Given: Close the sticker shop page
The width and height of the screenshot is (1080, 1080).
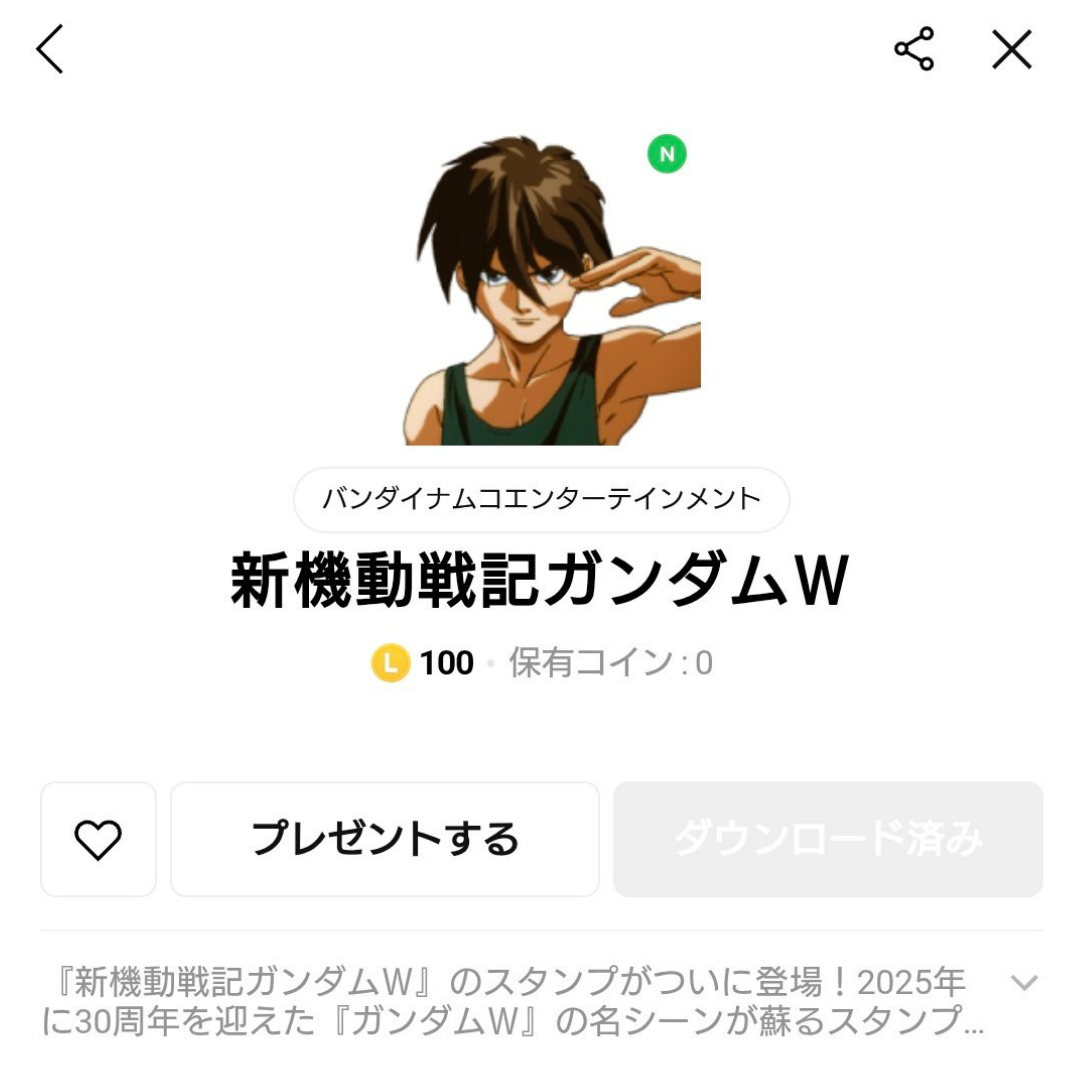Looking at the screenshot, I should point(1011,49).
